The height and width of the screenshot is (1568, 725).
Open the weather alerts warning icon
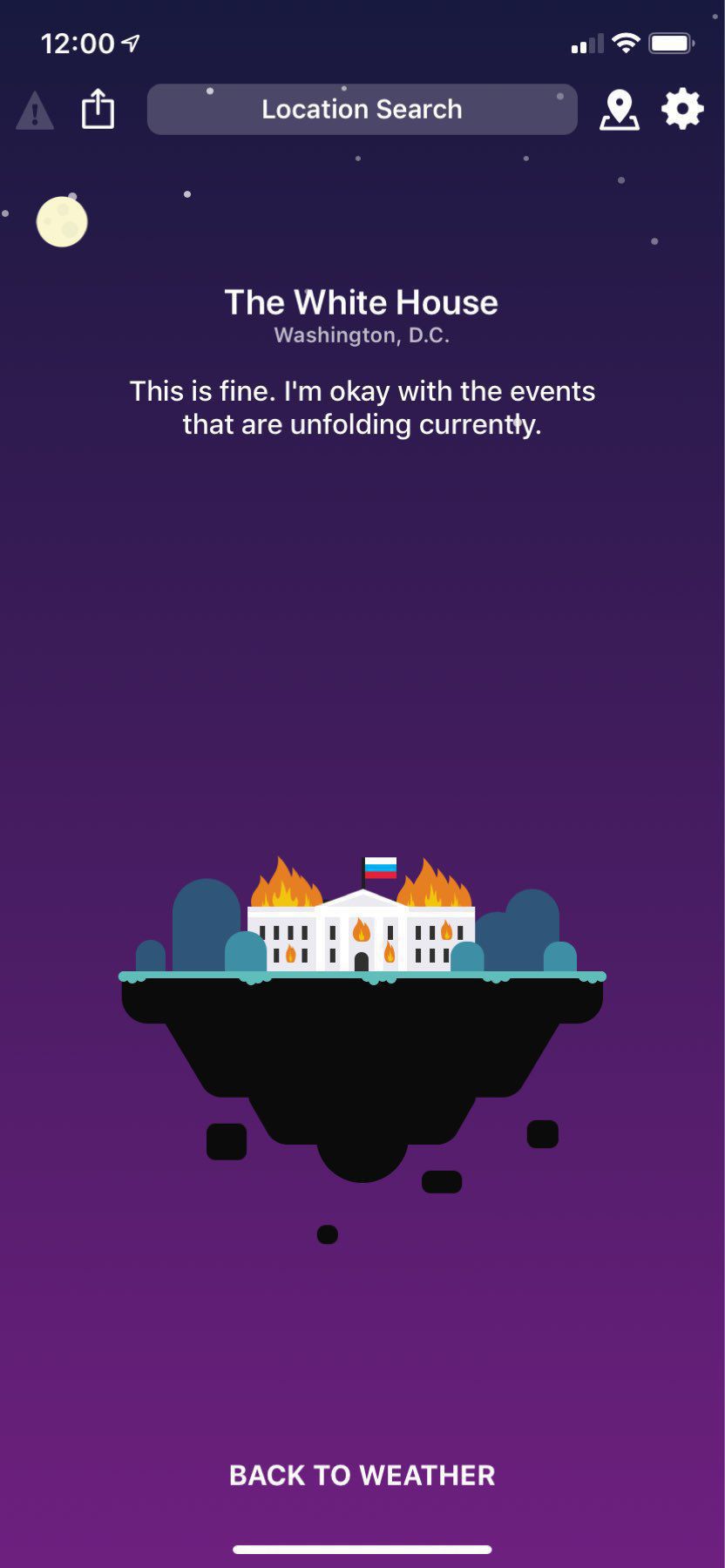pos(35,112)
